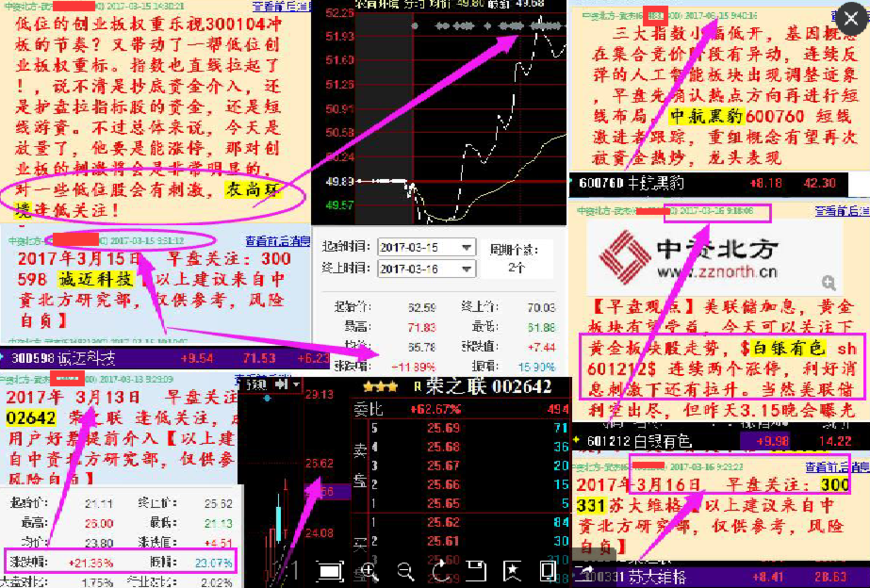Send the image to phone
870x588 pixels.
[548, 571]
